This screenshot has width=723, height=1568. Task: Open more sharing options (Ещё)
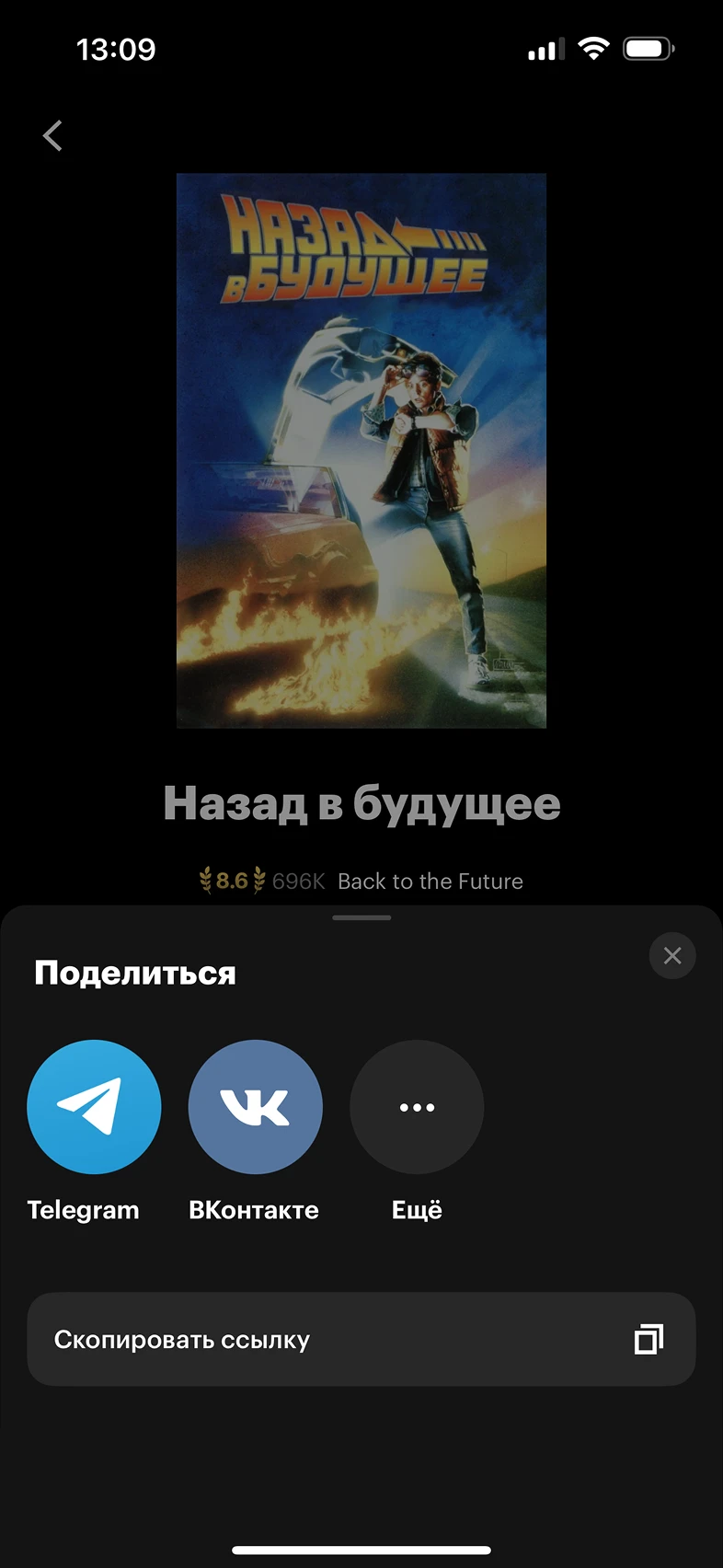(x=417, y=1106)
